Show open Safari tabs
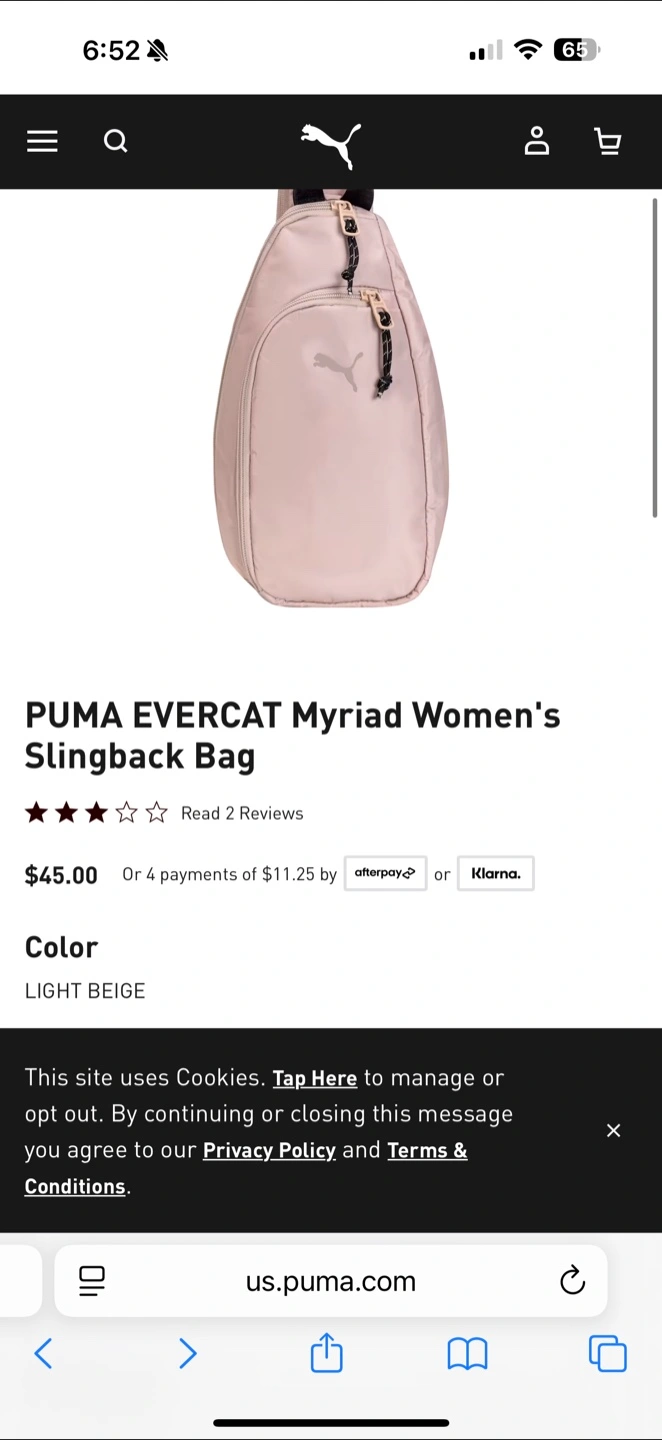The height and width of the screenshot is (1440, 662). pos(607,1354)
